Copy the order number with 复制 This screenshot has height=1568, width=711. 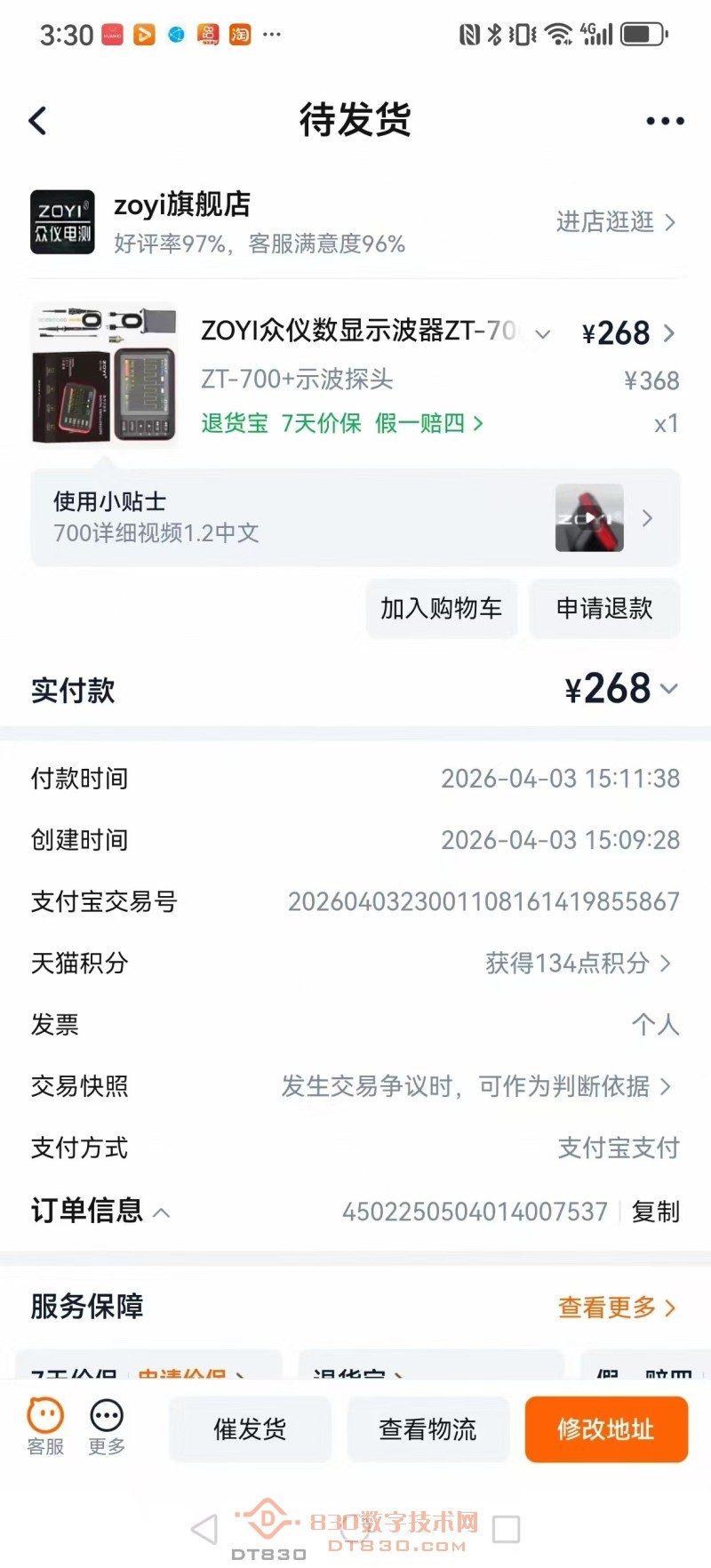coord(655,1212)
